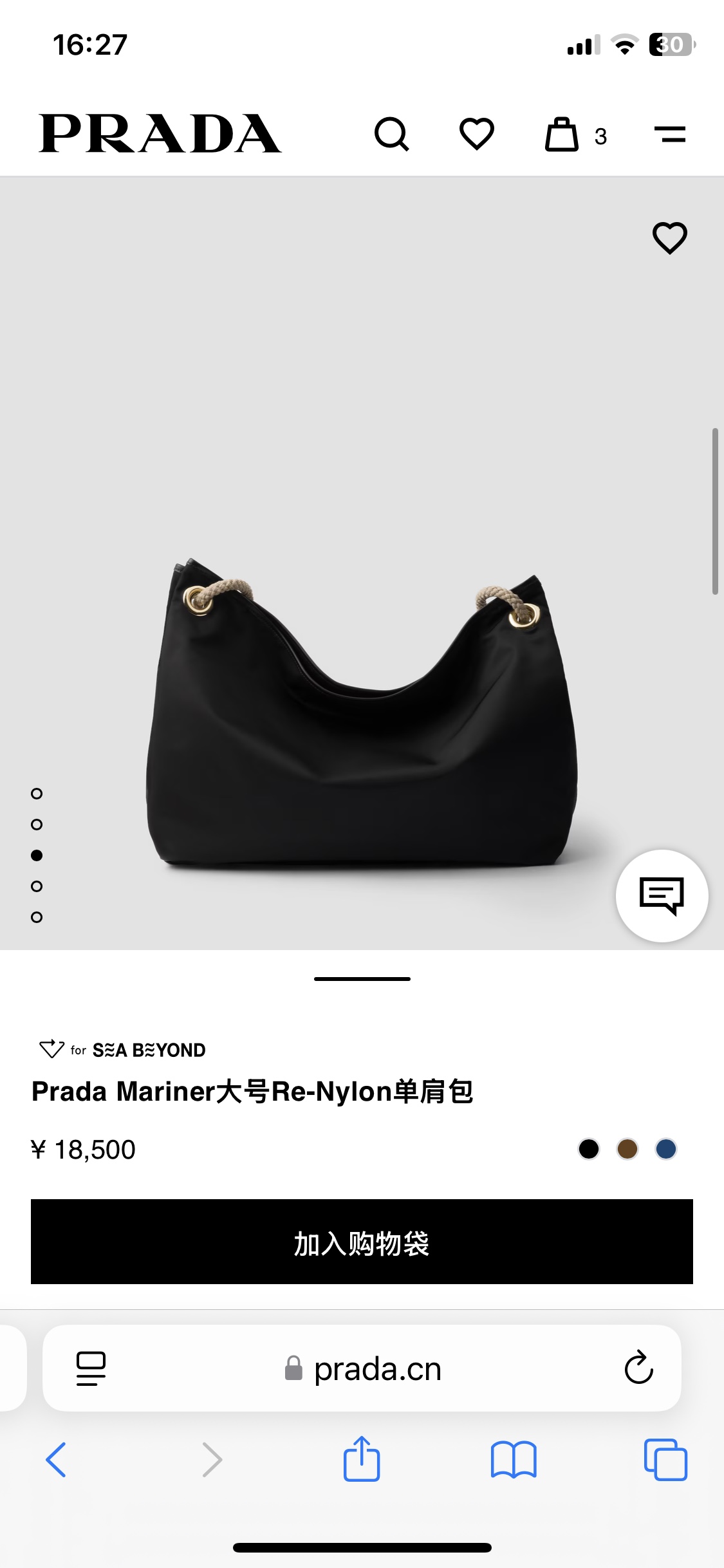The height and width of the screenshot is (1568, 724).
Task: Select the brown color swatch
Action: [627, 1149]
